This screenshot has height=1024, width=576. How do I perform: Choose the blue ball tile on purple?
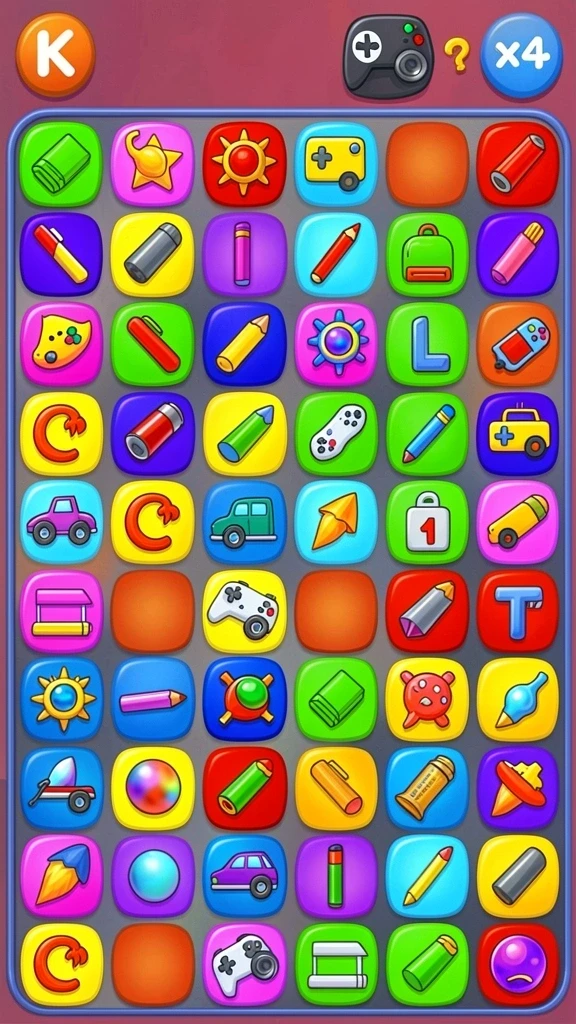click(153, 876)
